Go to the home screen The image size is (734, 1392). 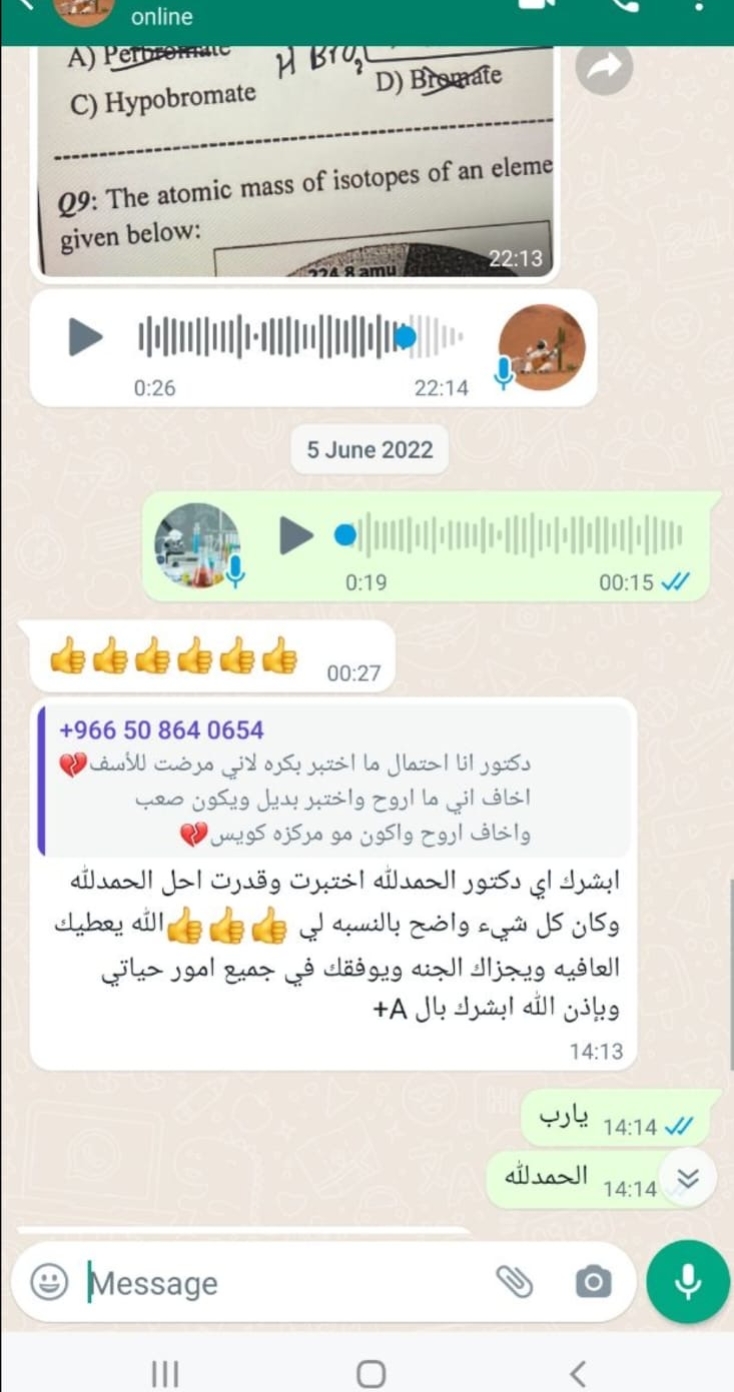(x=370, y=1373)
